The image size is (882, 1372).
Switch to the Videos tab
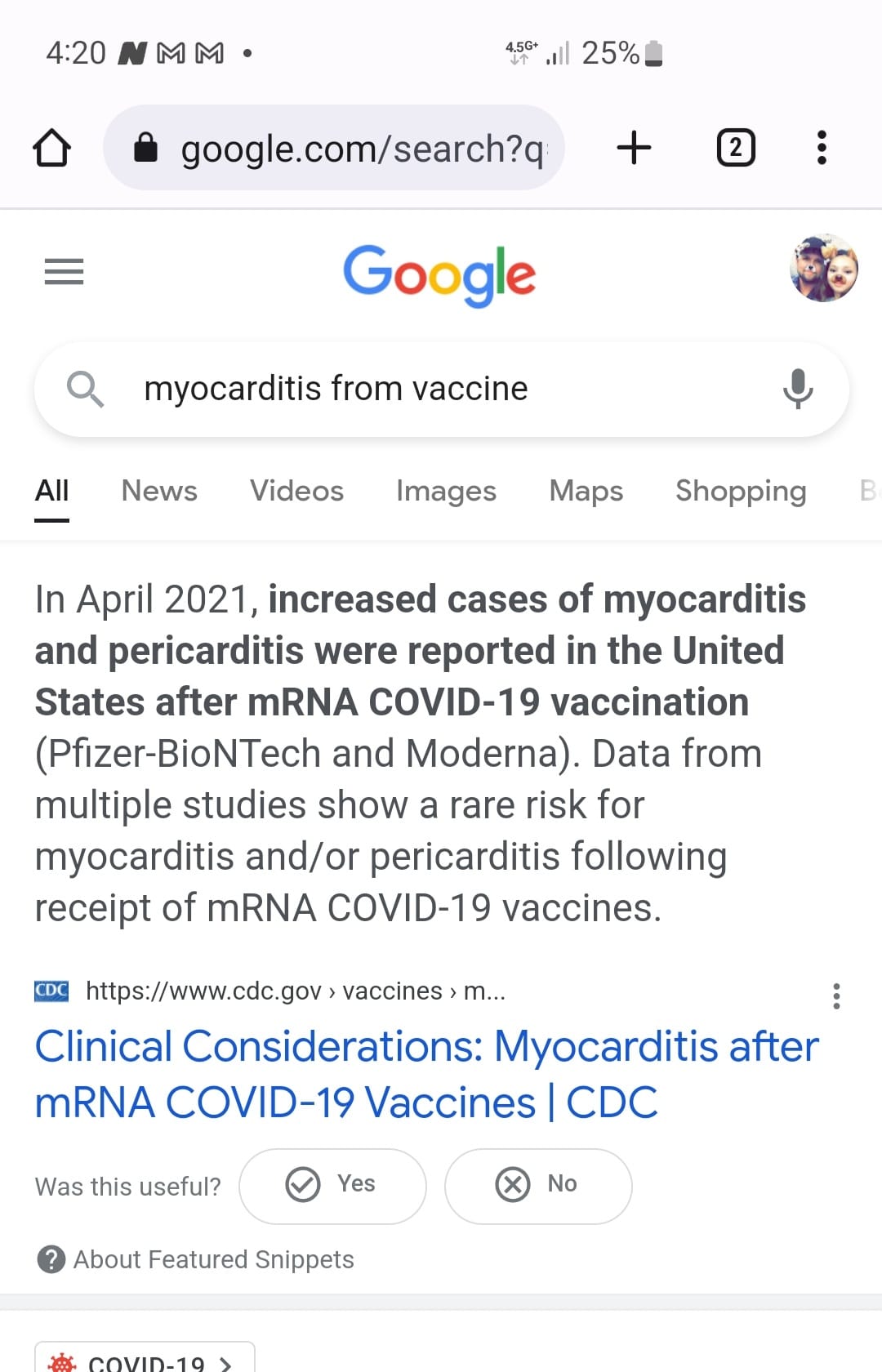[x=296, y=491]
